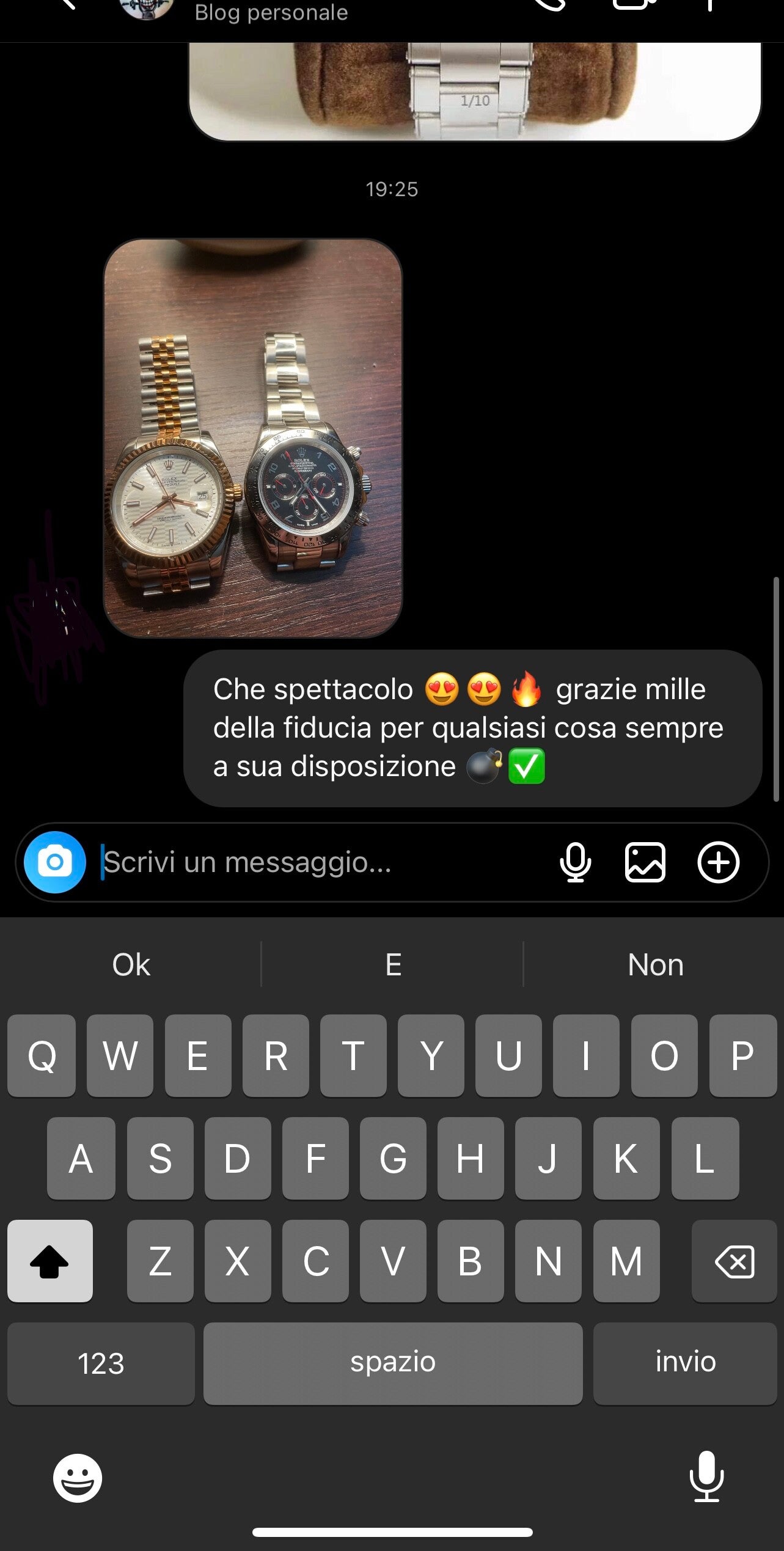Open the camera from the message bar

[x=55, y=862]
